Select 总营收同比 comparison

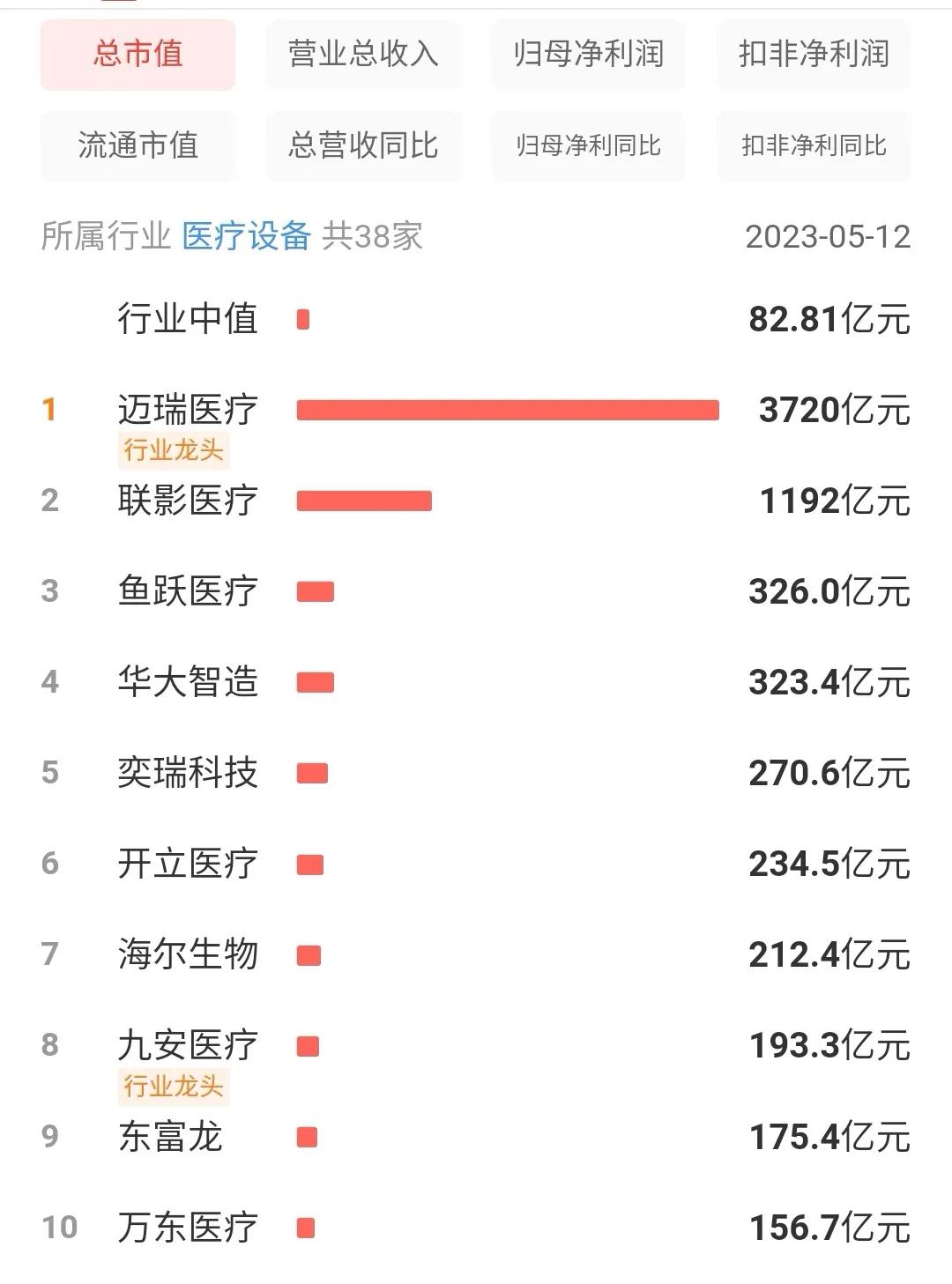[x=363, y=145]
